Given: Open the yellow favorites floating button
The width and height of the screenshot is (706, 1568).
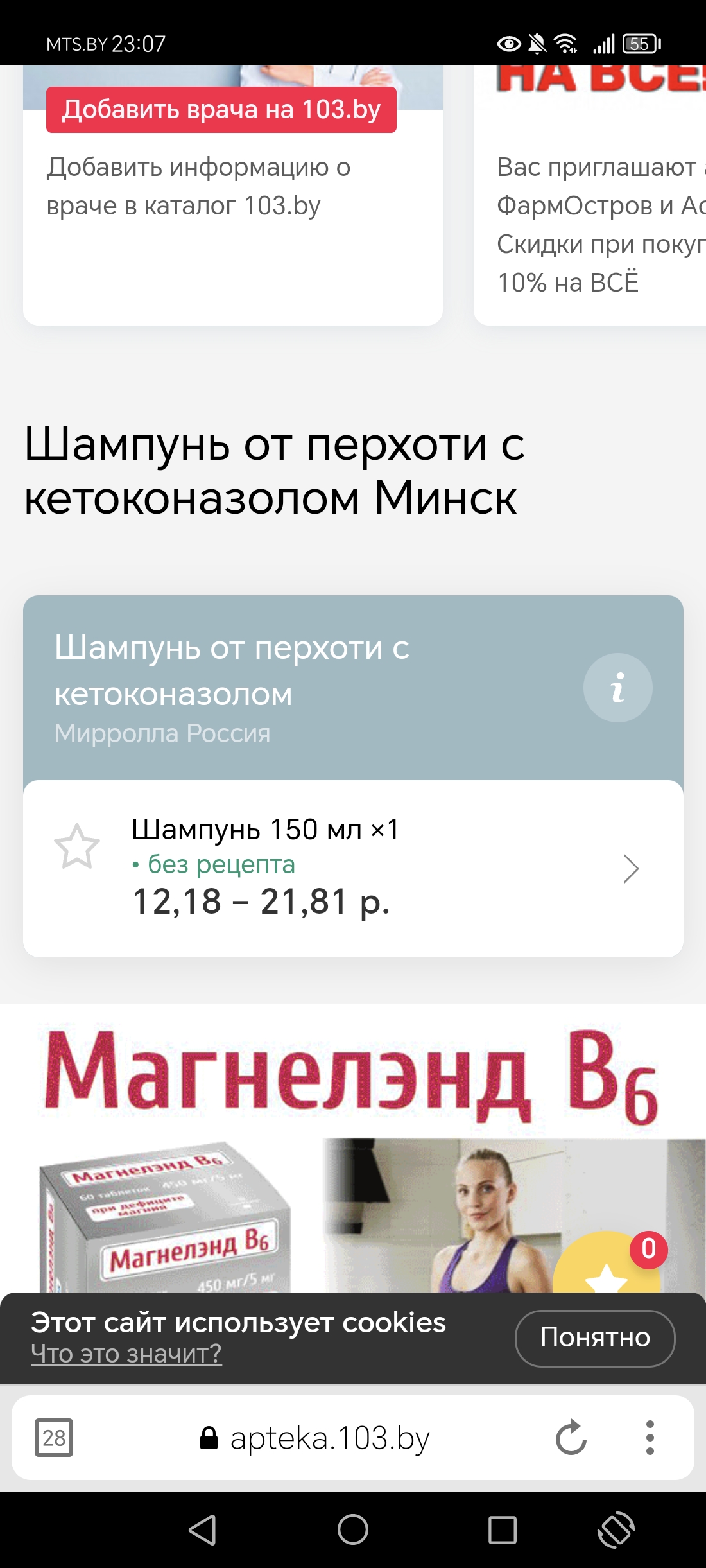Looking at the screenshot, I should 607,1268.
